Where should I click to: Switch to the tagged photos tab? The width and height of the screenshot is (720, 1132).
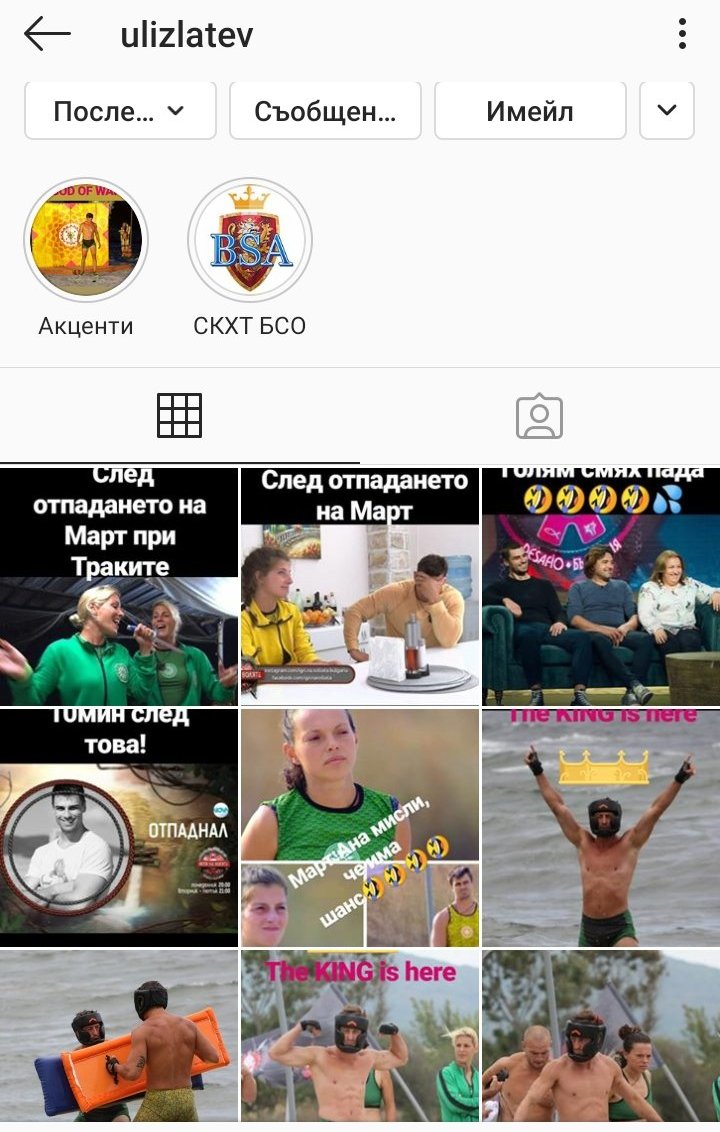(x=539, y=416)
